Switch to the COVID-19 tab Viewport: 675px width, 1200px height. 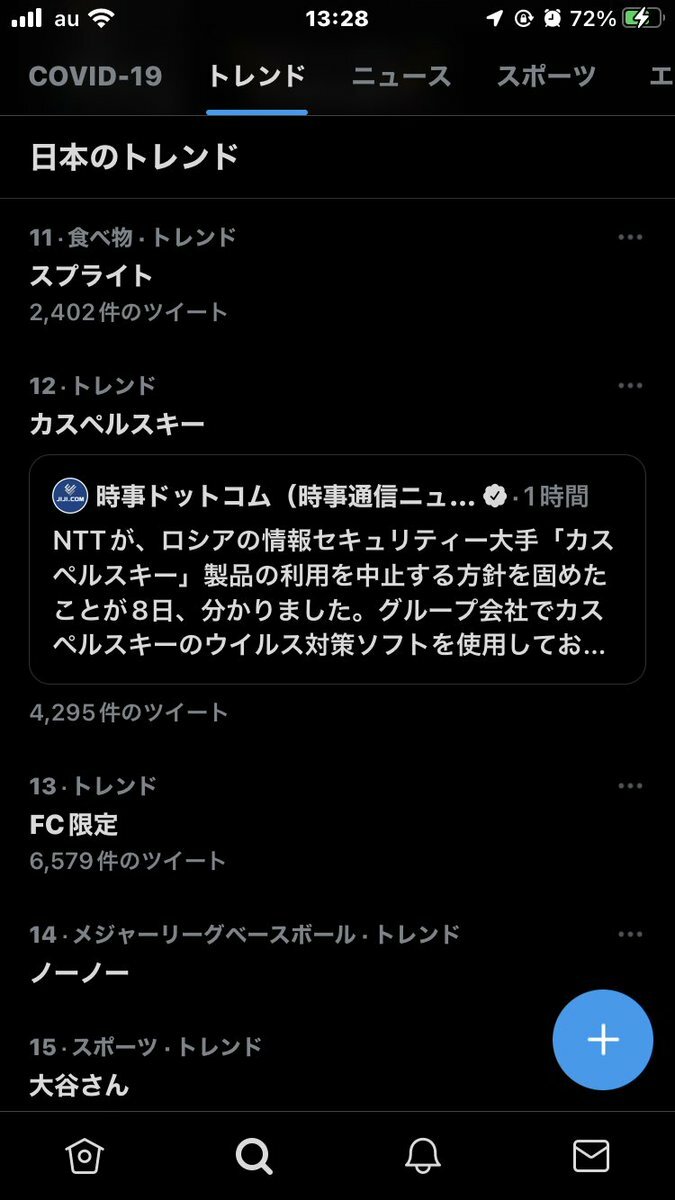[95, 76]
